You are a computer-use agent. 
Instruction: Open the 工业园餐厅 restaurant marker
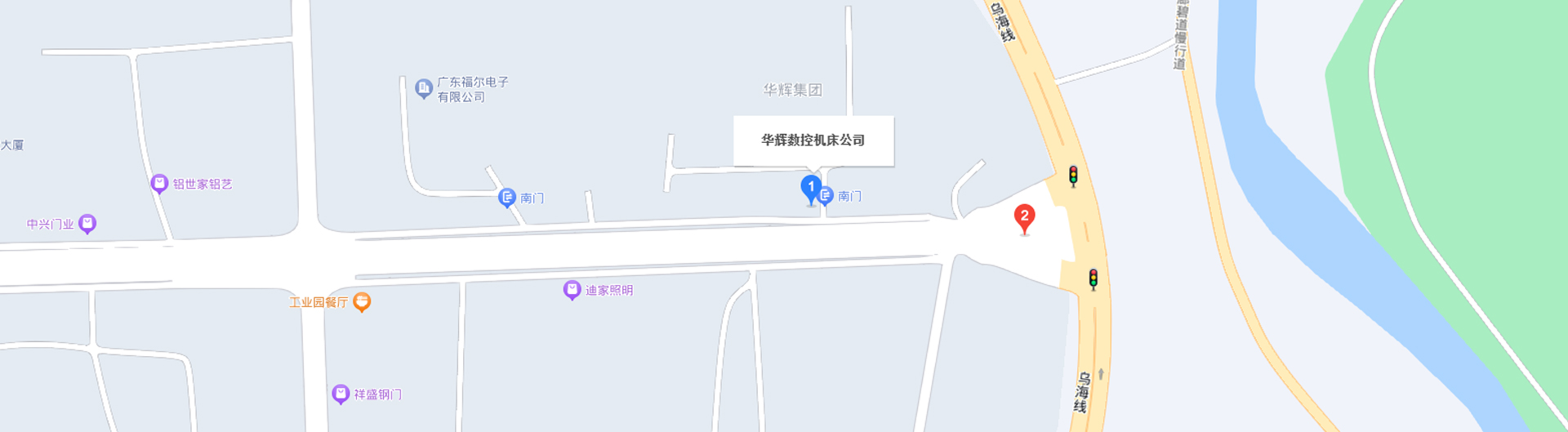pyautogui.click(x=362, y=302)
